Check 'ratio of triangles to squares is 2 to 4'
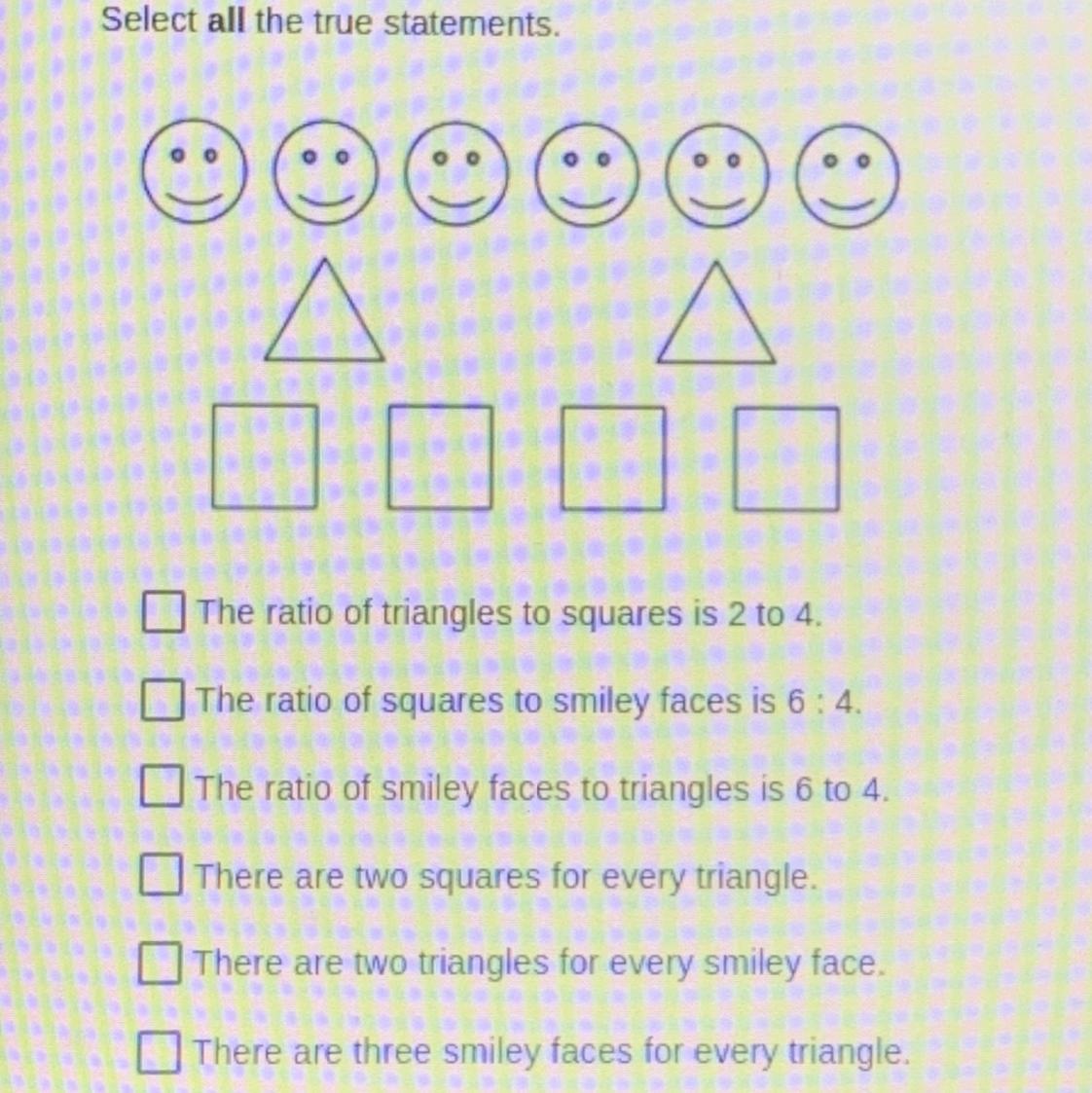This screenshot has height=1093, width=1092. (164, 614)
